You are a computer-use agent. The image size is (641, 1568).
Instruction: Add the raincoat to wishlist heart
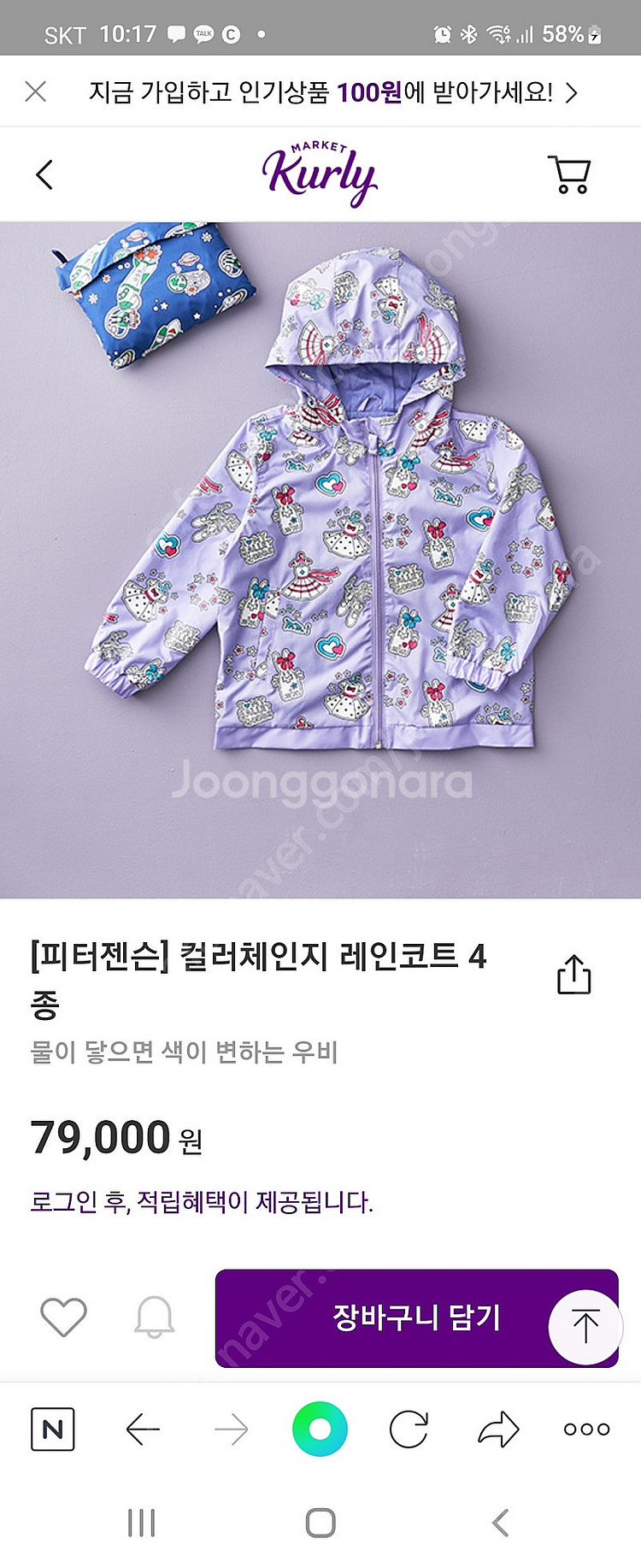pos(64,1317)
